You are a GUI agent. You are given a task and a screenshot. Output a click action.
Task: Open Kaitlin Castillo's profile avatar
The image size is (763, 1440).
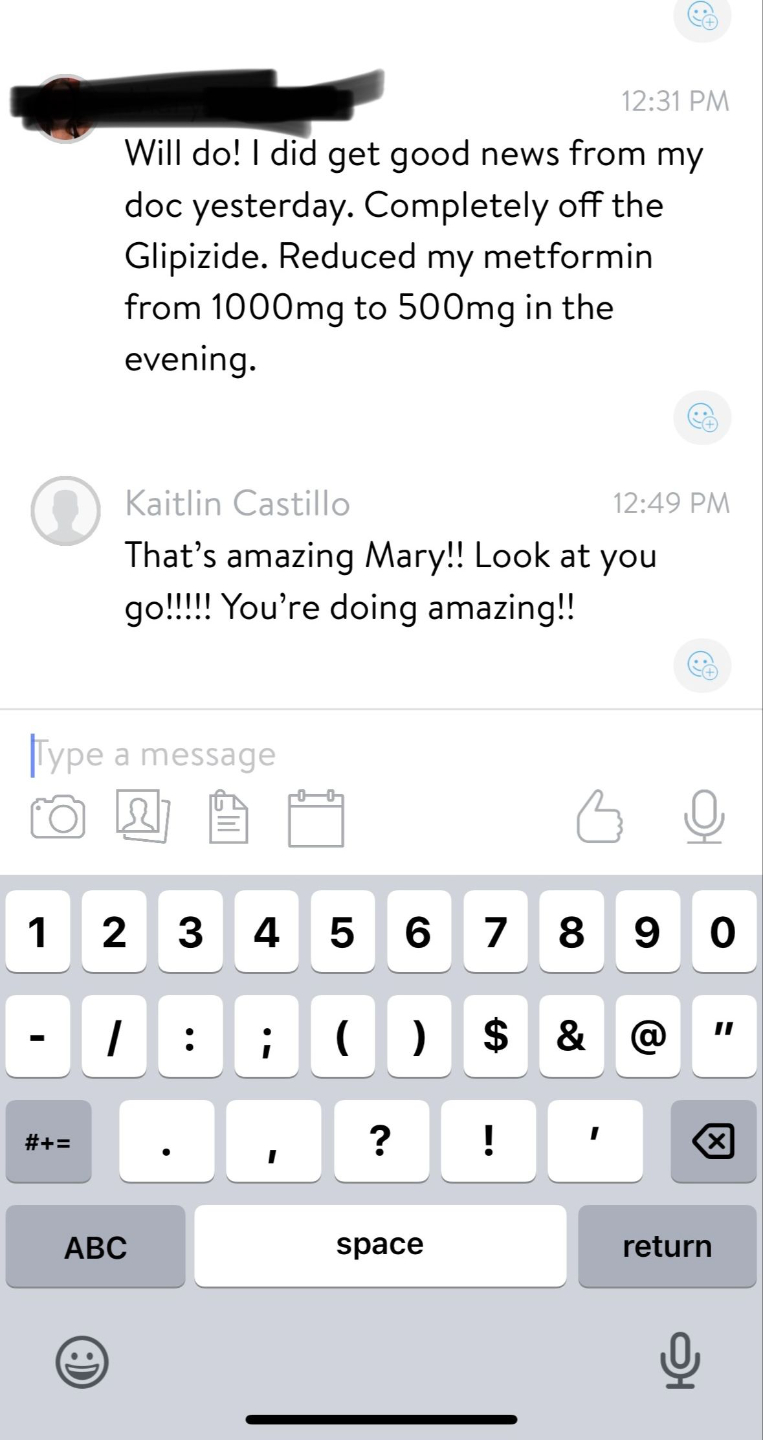coord(65,511)
